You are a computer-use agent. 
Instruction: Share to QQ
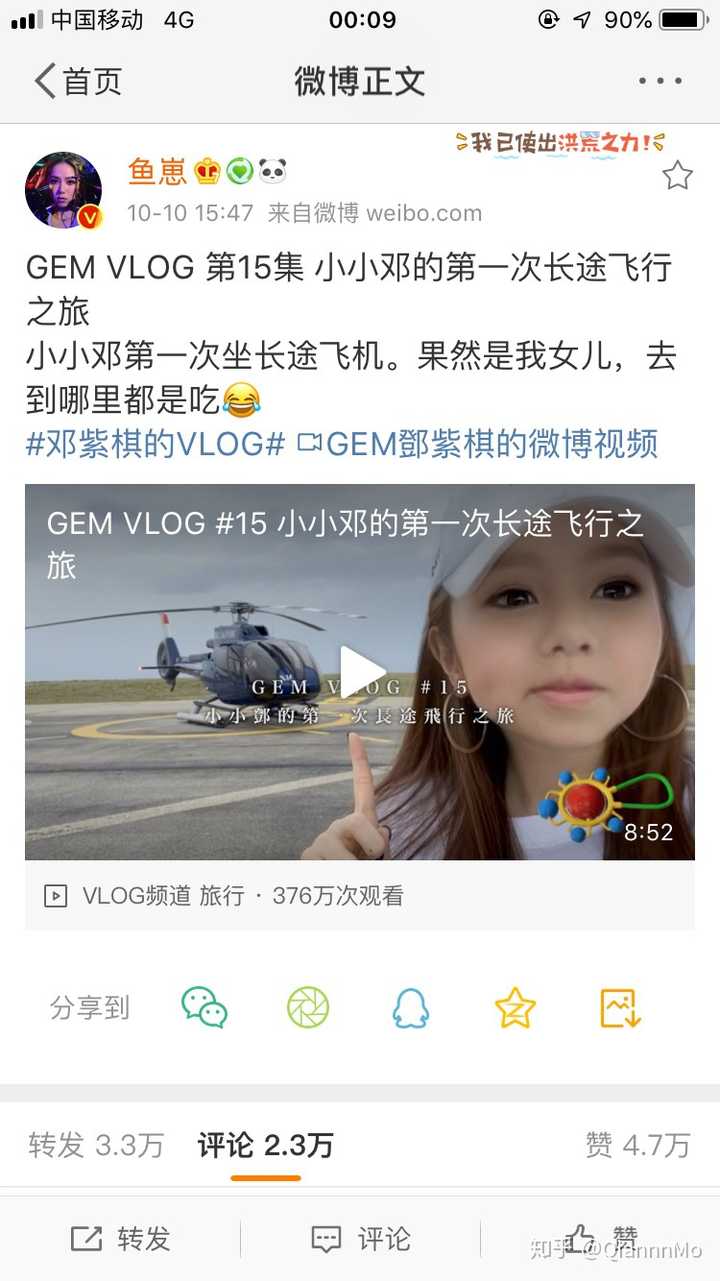point(411,1008)
